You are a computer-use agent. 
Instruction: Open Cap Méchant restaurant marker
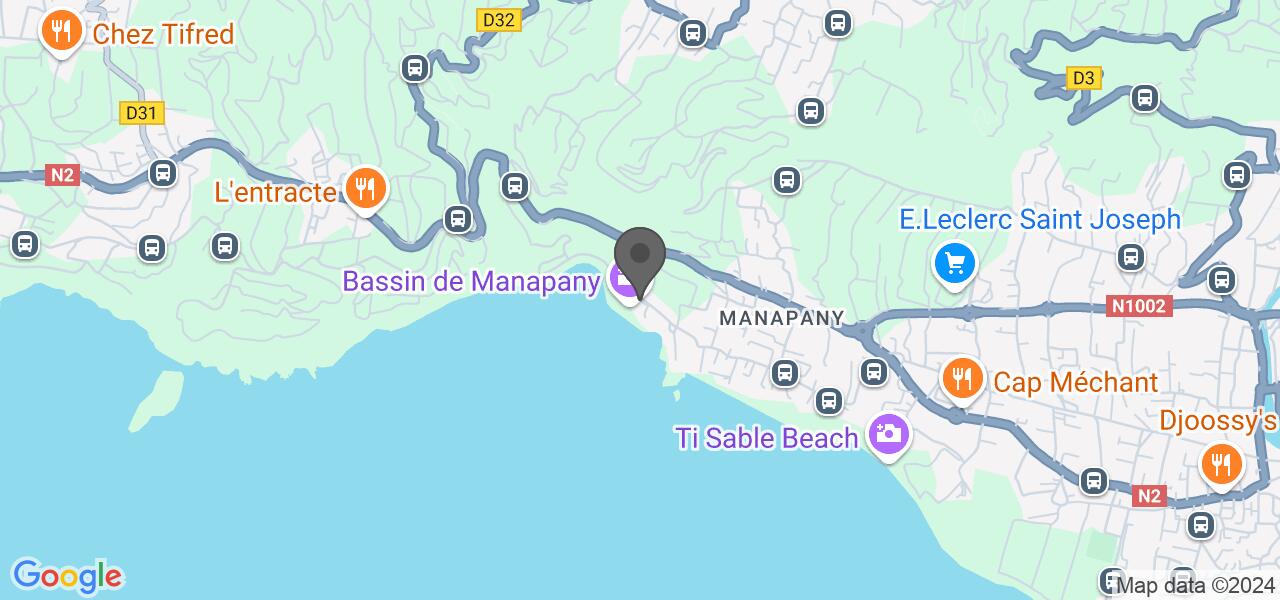(x=962, y=379)
